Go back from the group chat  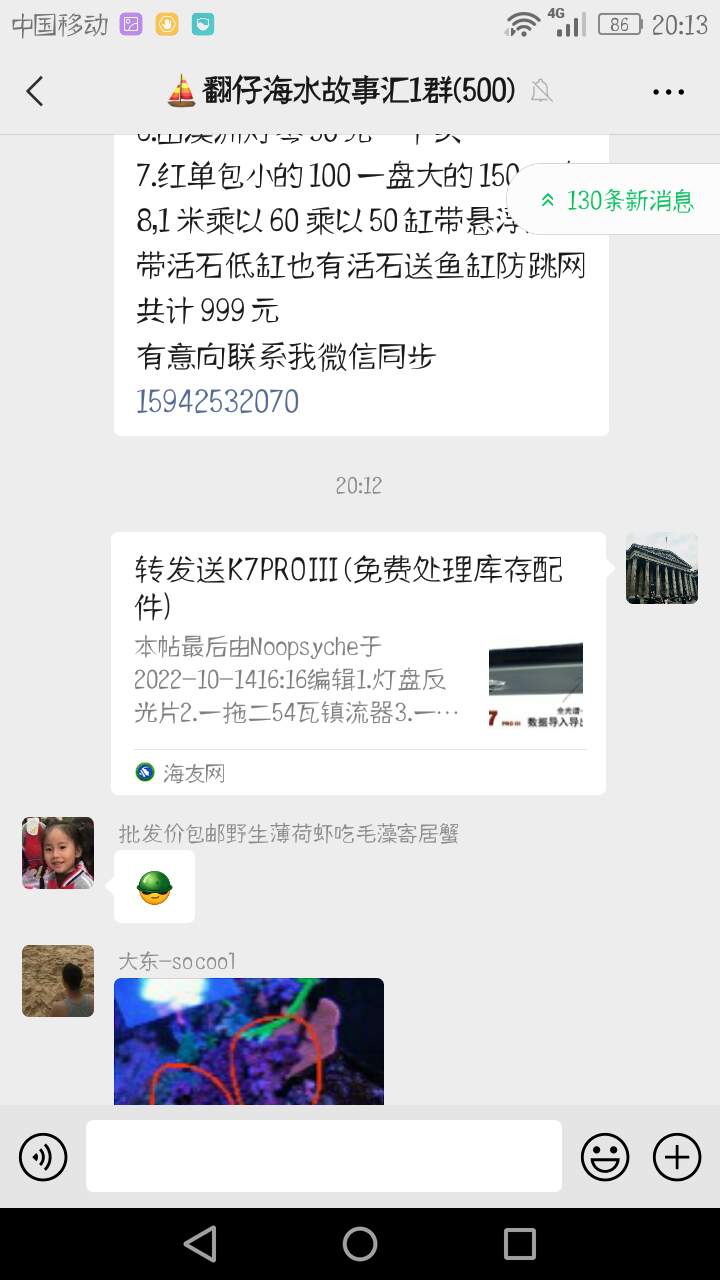click(x=35, y=92)
